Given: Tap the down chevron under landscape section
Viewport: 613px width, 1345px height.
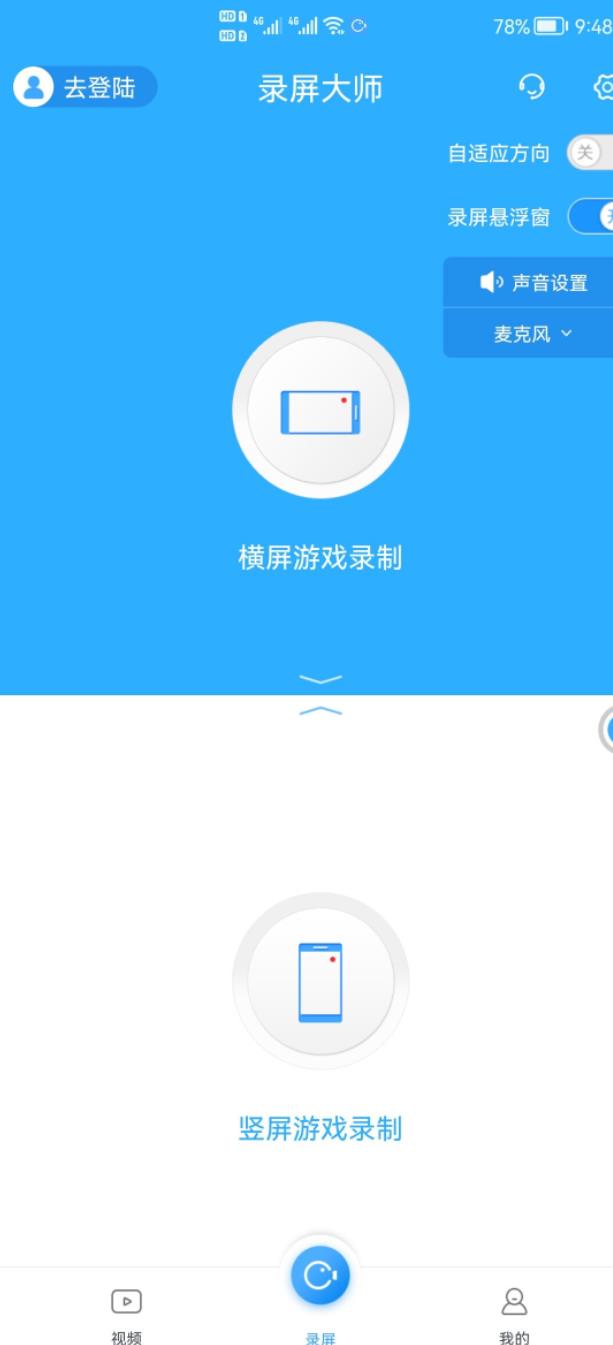Looking at the screenshot, I should click(x=320, y=679).
